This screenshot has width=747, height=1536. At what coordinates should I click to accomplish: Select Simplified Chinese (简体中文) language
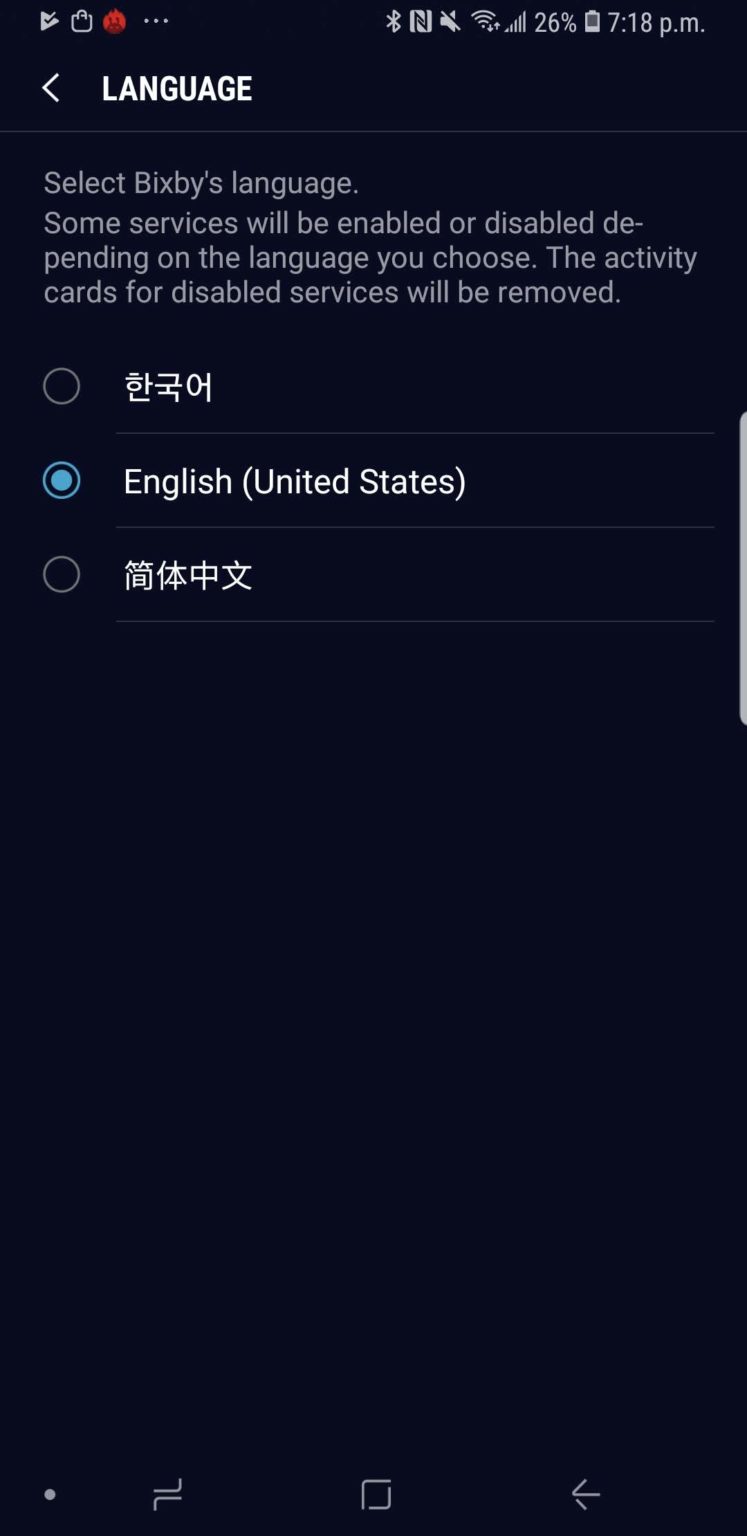pos(62,575)
